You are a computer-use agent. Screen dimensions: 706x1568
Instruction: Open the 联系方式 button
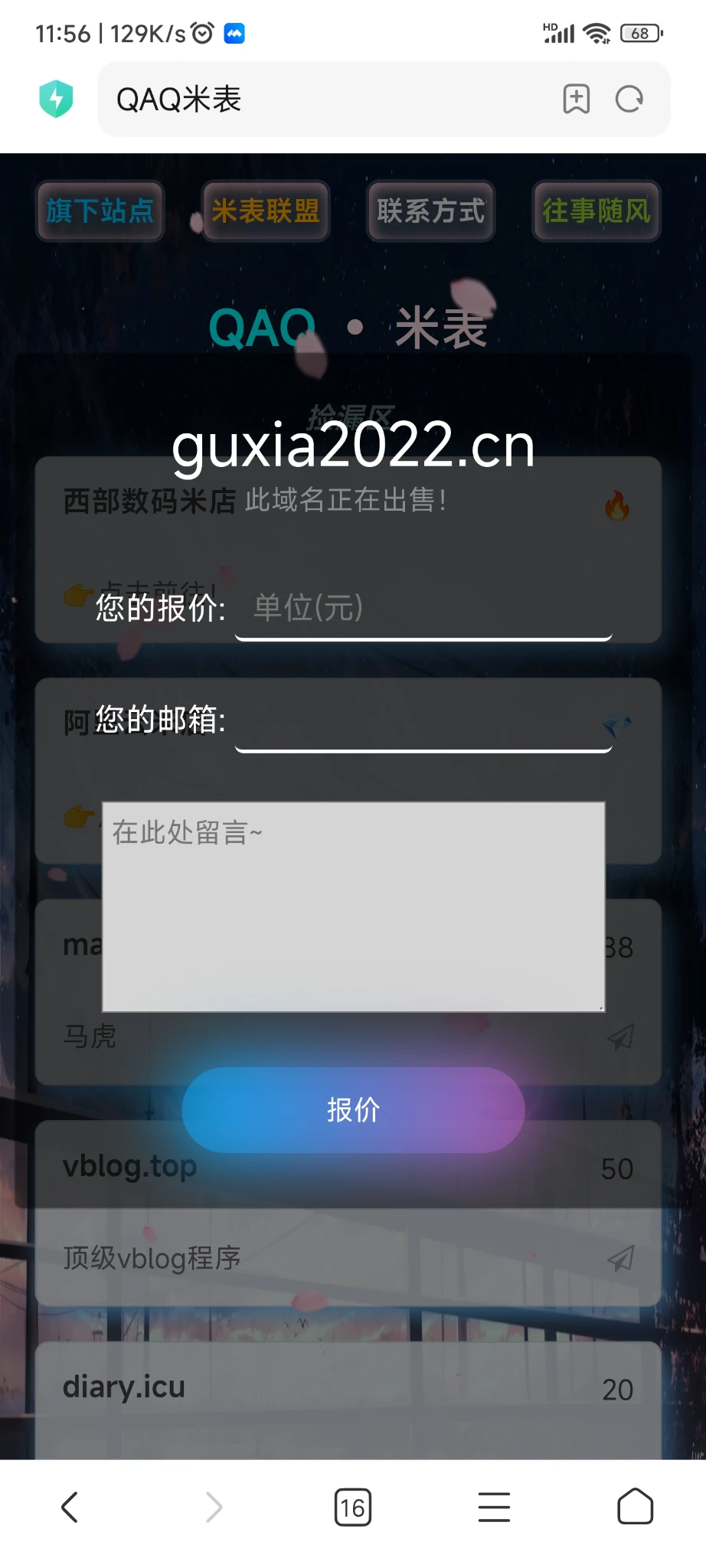[431, 211]
